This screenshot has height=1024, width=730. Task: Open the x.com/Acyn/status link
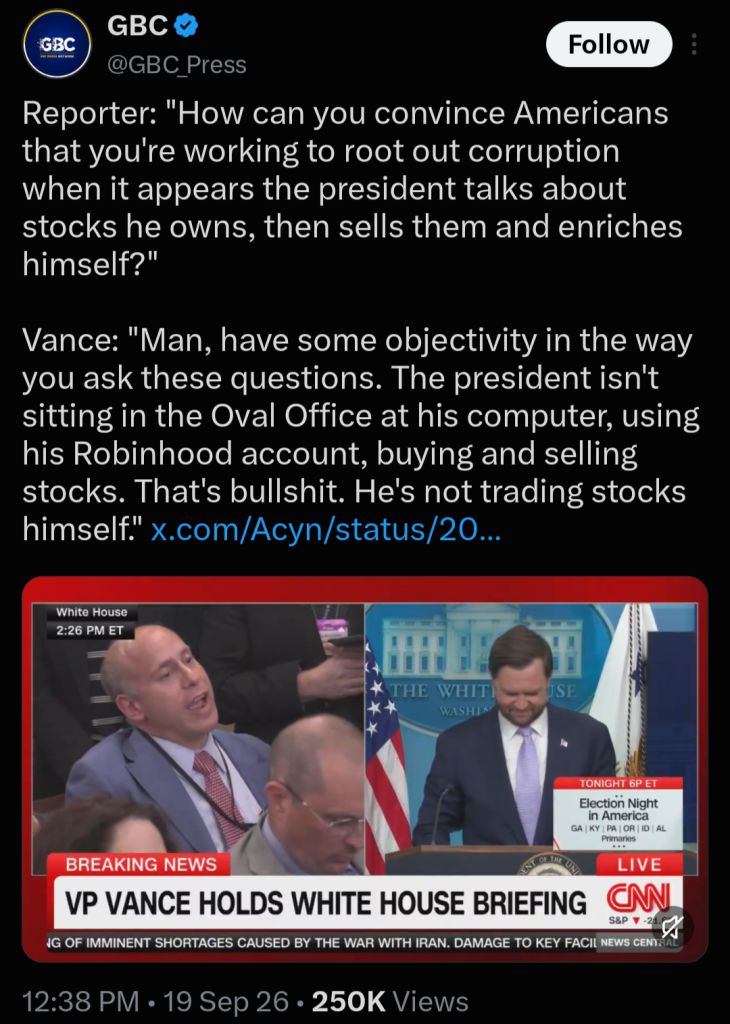tap(326, 529)
